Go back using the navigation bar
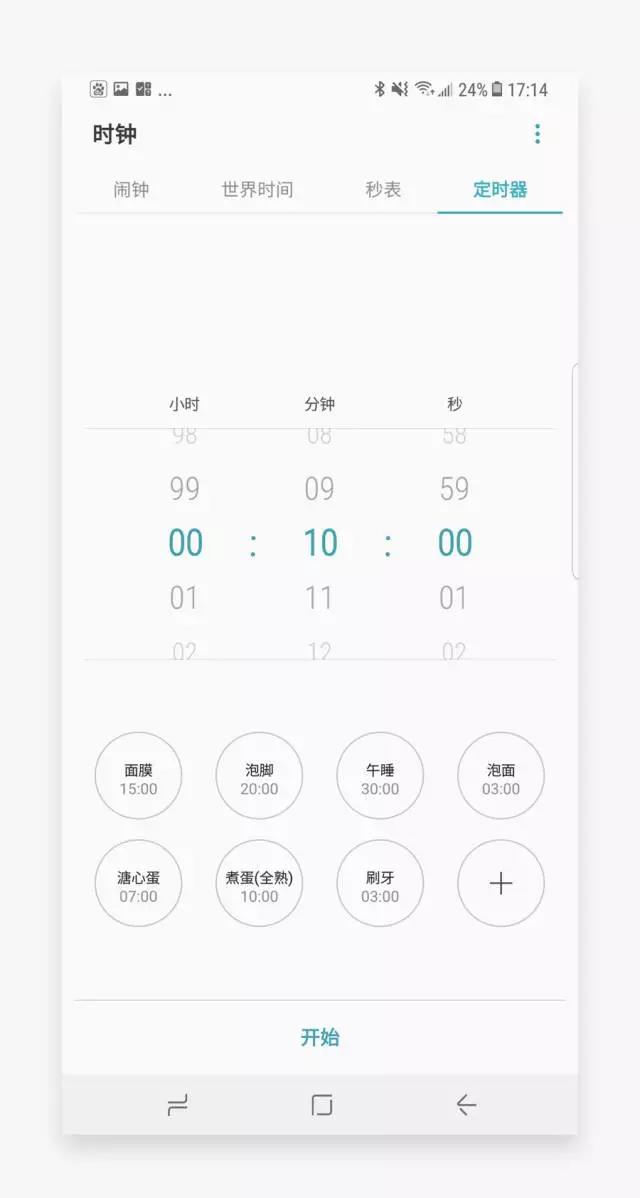Viewport: 640px width, 1198px height. [466, 1104]
